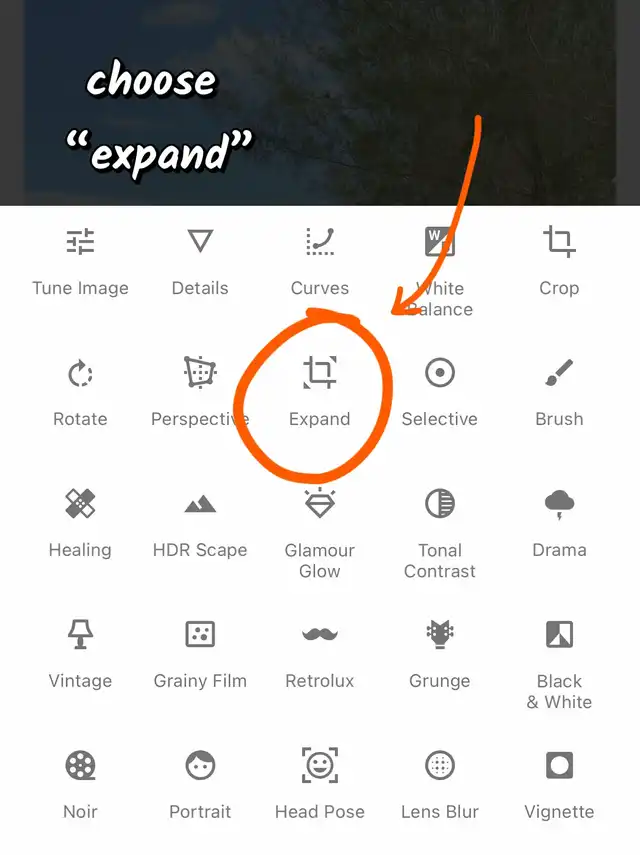Open the Tune Image tool

pyautogui.click(x=80, y=260)
